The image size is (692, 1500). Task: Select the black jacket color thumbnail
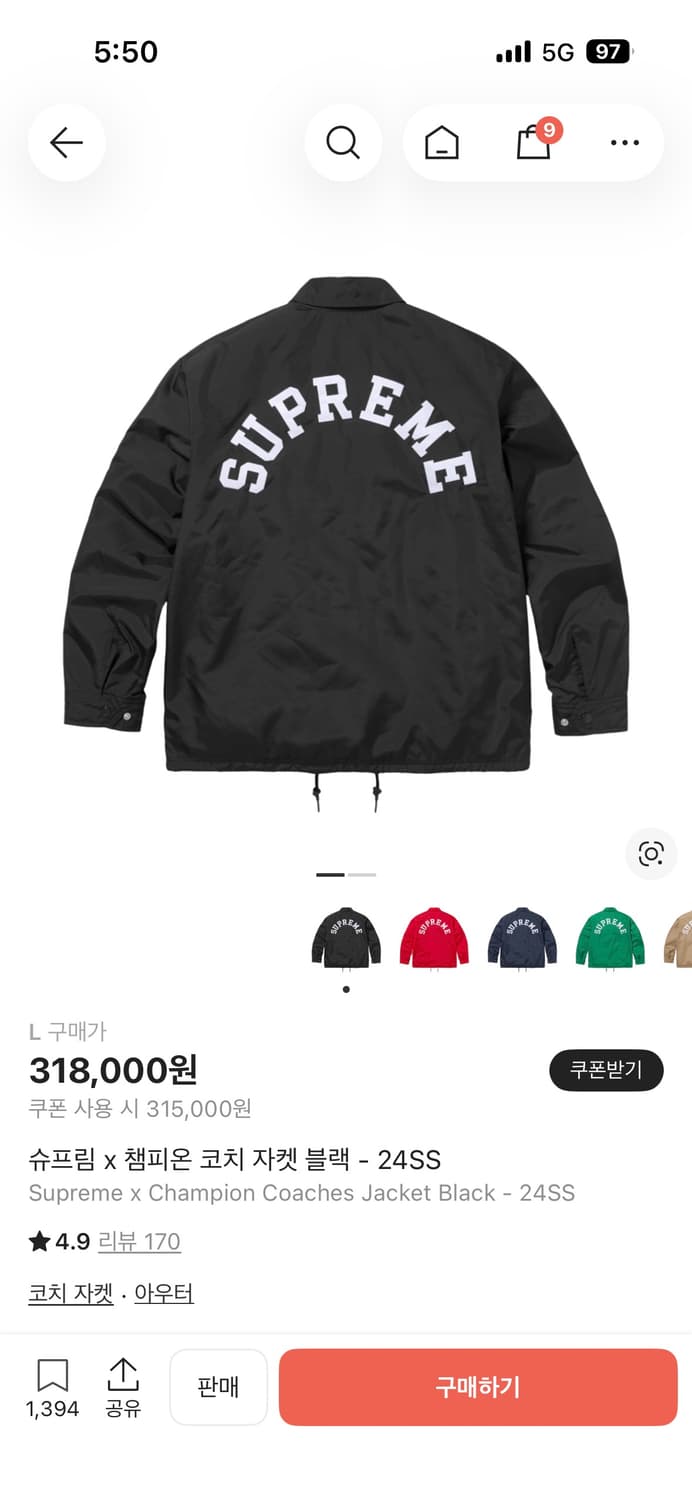click(346, 937)
